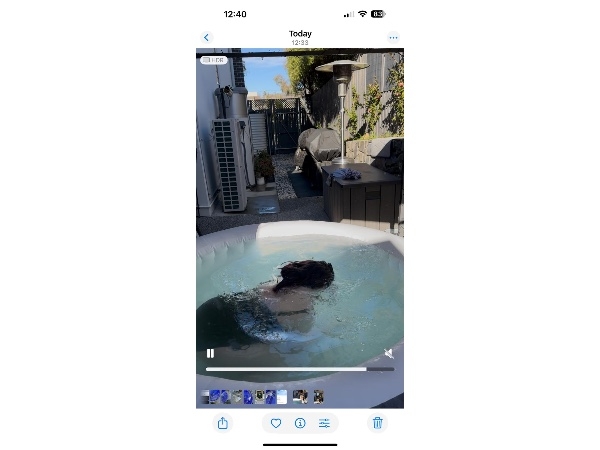Go back to the photo library

coord(207,38)
